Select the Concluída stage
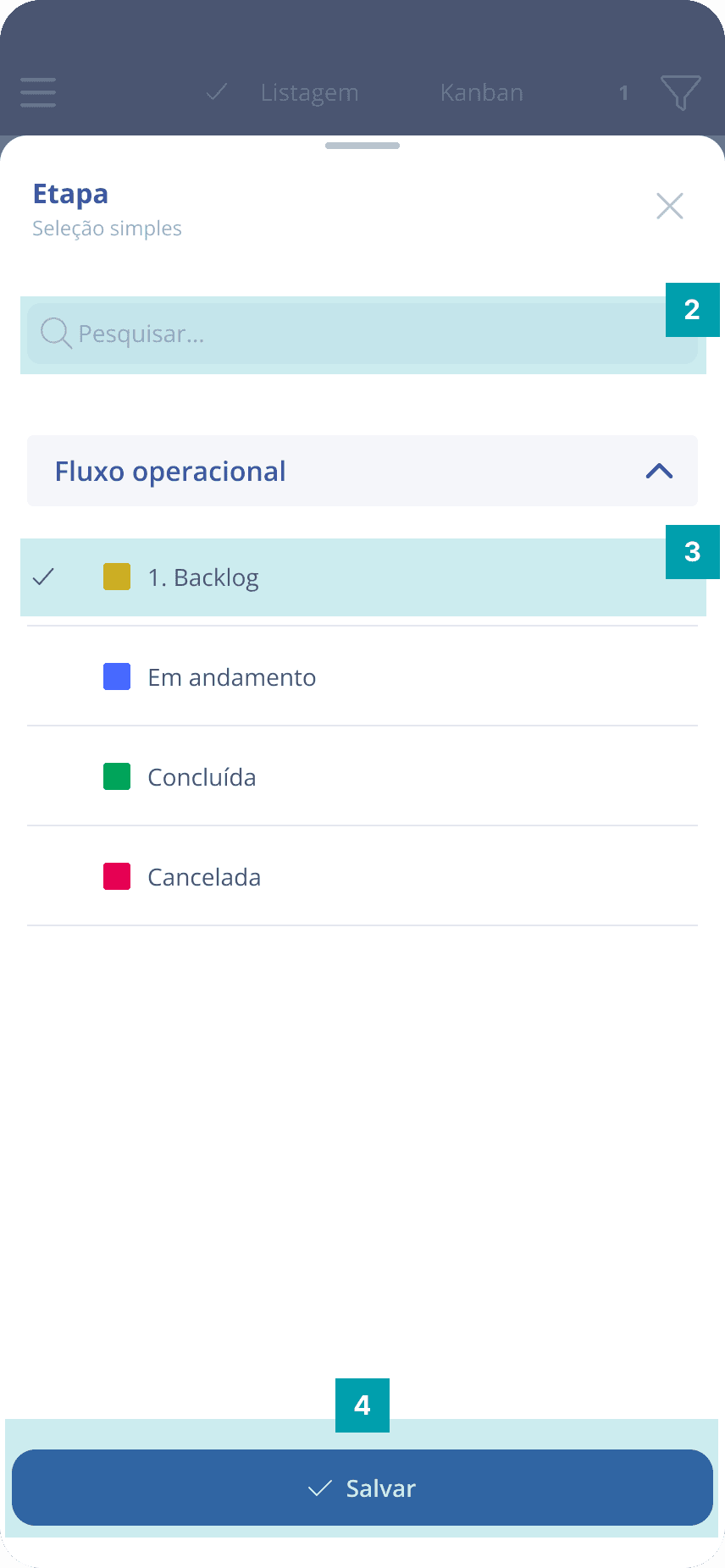725x1568 pixels. point(202,776)
